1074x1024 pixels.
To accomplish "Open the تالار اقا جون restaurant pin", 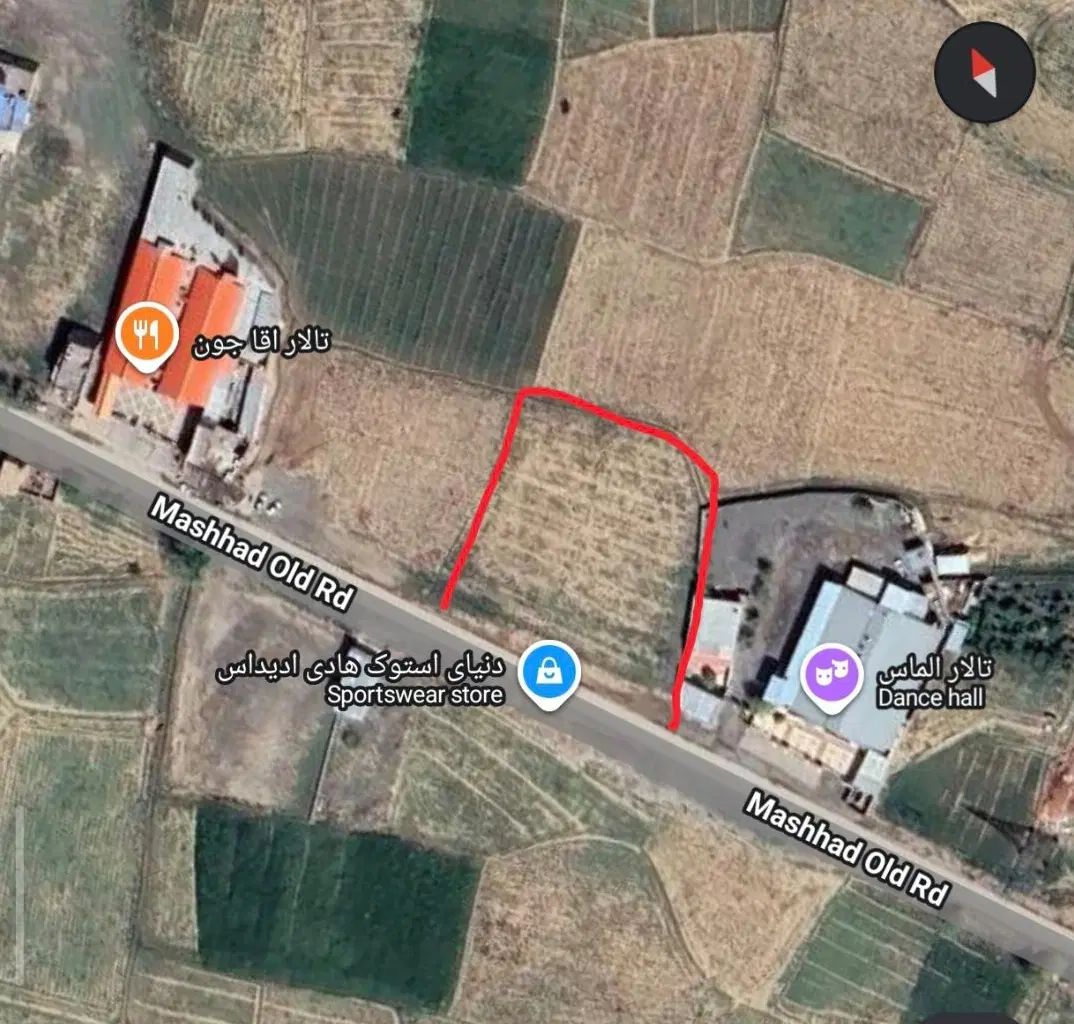I will (147, 337).
